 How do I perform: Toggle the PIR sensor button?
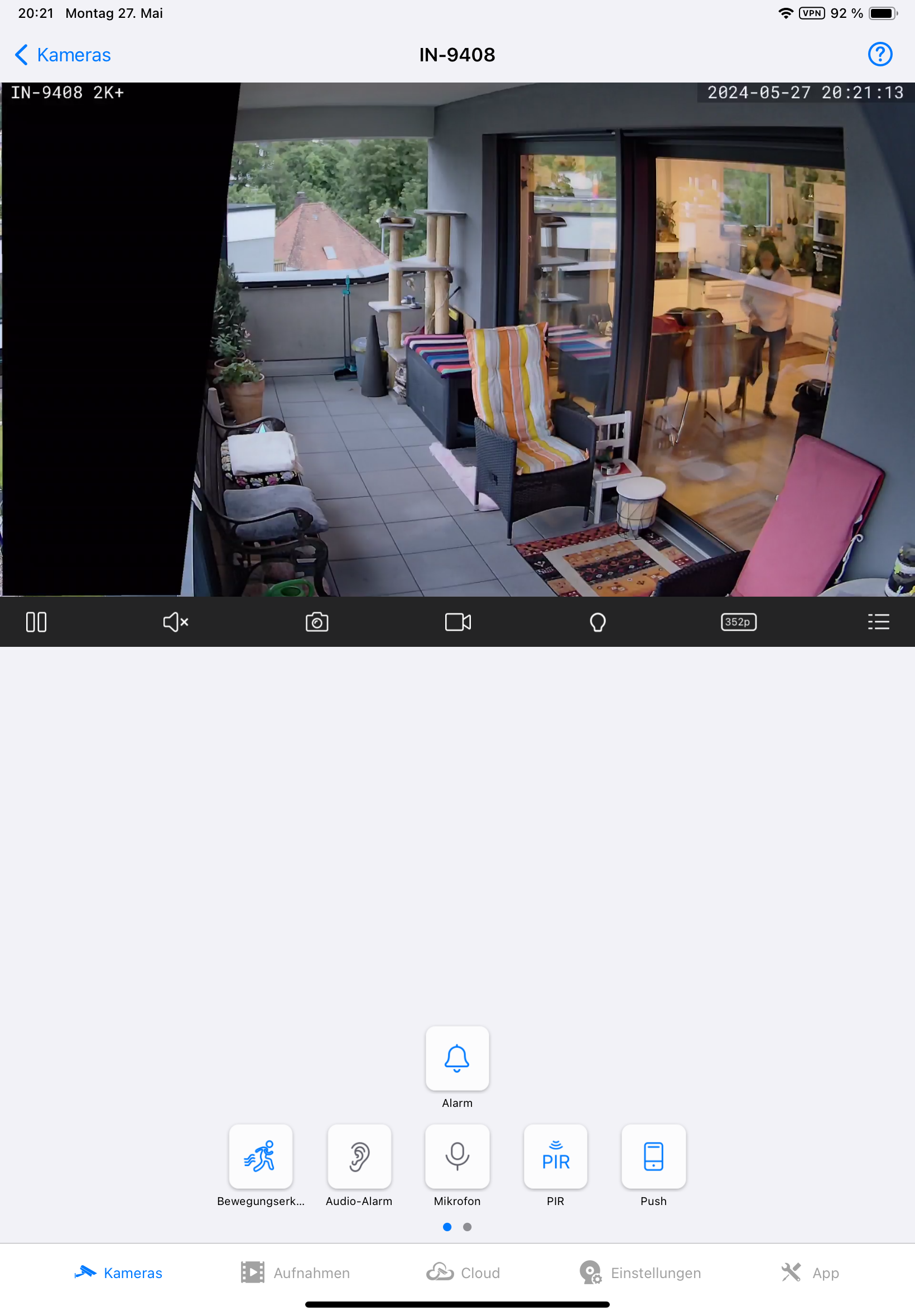tap(555, 1155)
